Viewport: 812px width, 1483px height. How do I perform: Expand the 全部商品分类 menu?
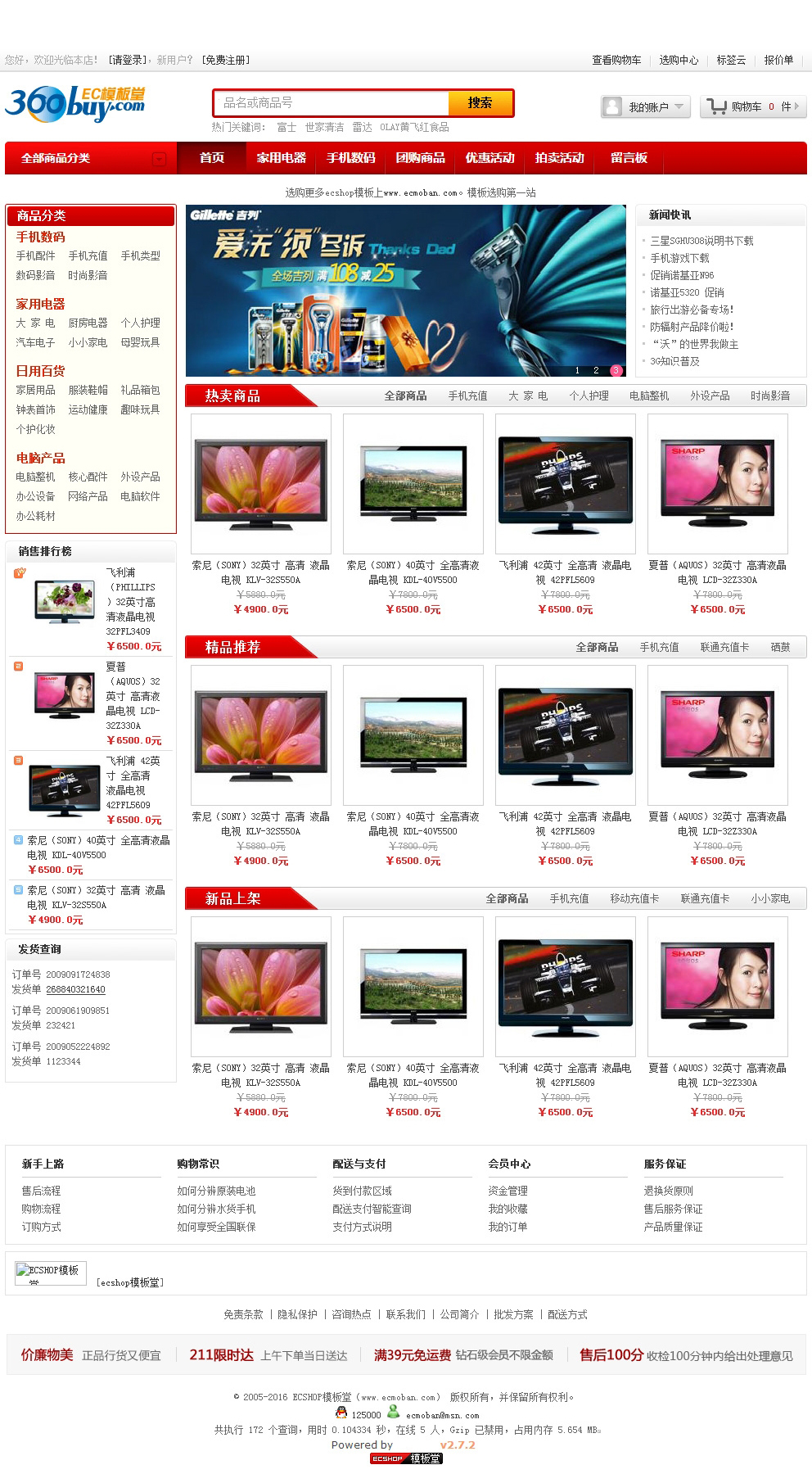90,159
